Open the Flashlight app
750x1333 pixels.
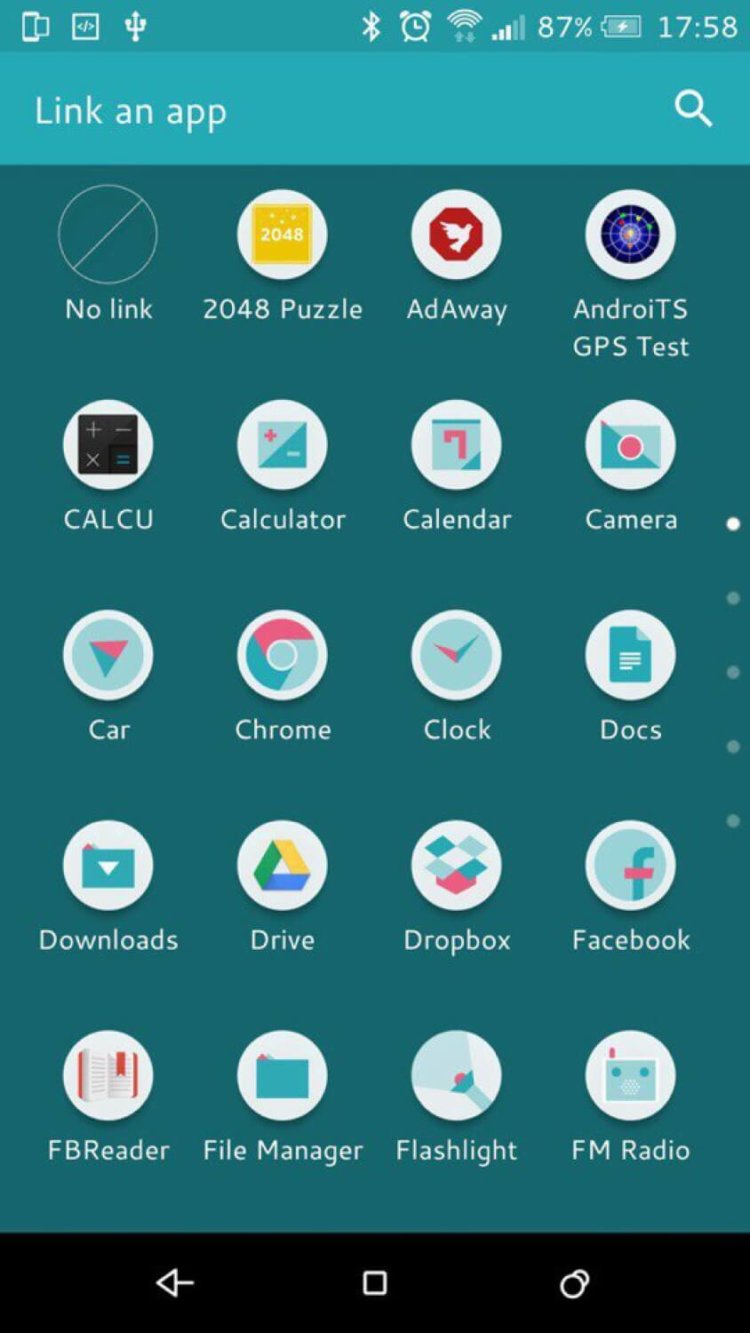click(x=456, y=1075)
